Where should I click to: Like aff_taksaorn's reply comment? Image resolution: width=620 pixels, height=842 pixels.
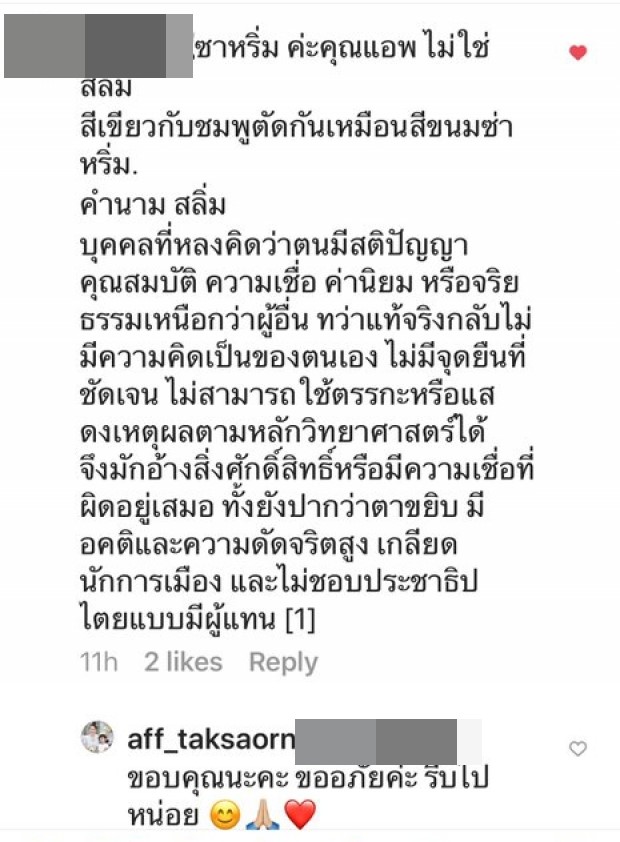click(577, 748)
